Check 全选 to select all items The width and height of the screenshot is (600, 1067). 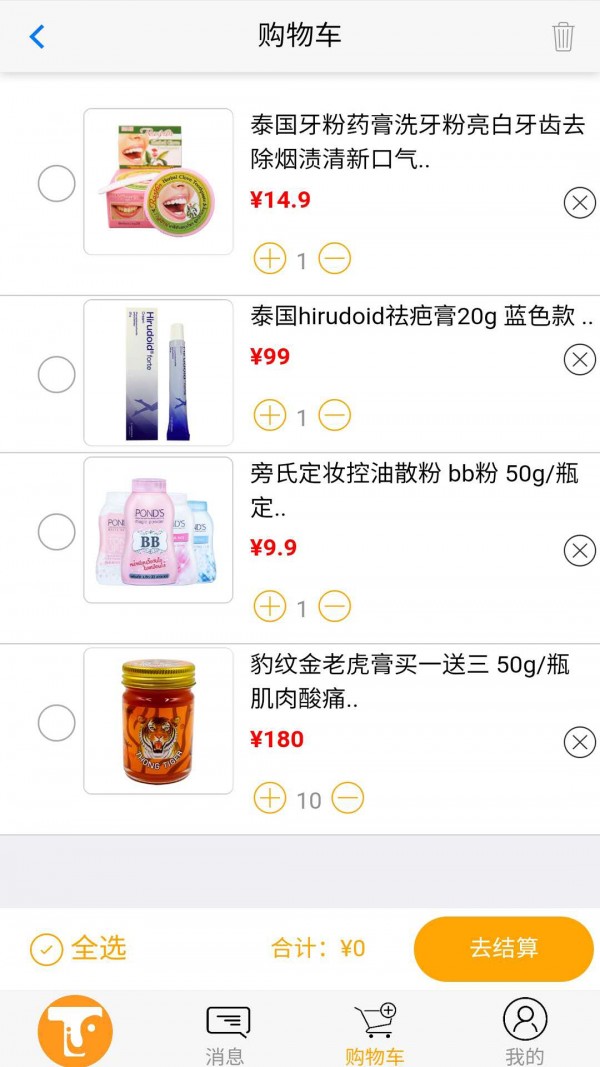click(47, 949)
